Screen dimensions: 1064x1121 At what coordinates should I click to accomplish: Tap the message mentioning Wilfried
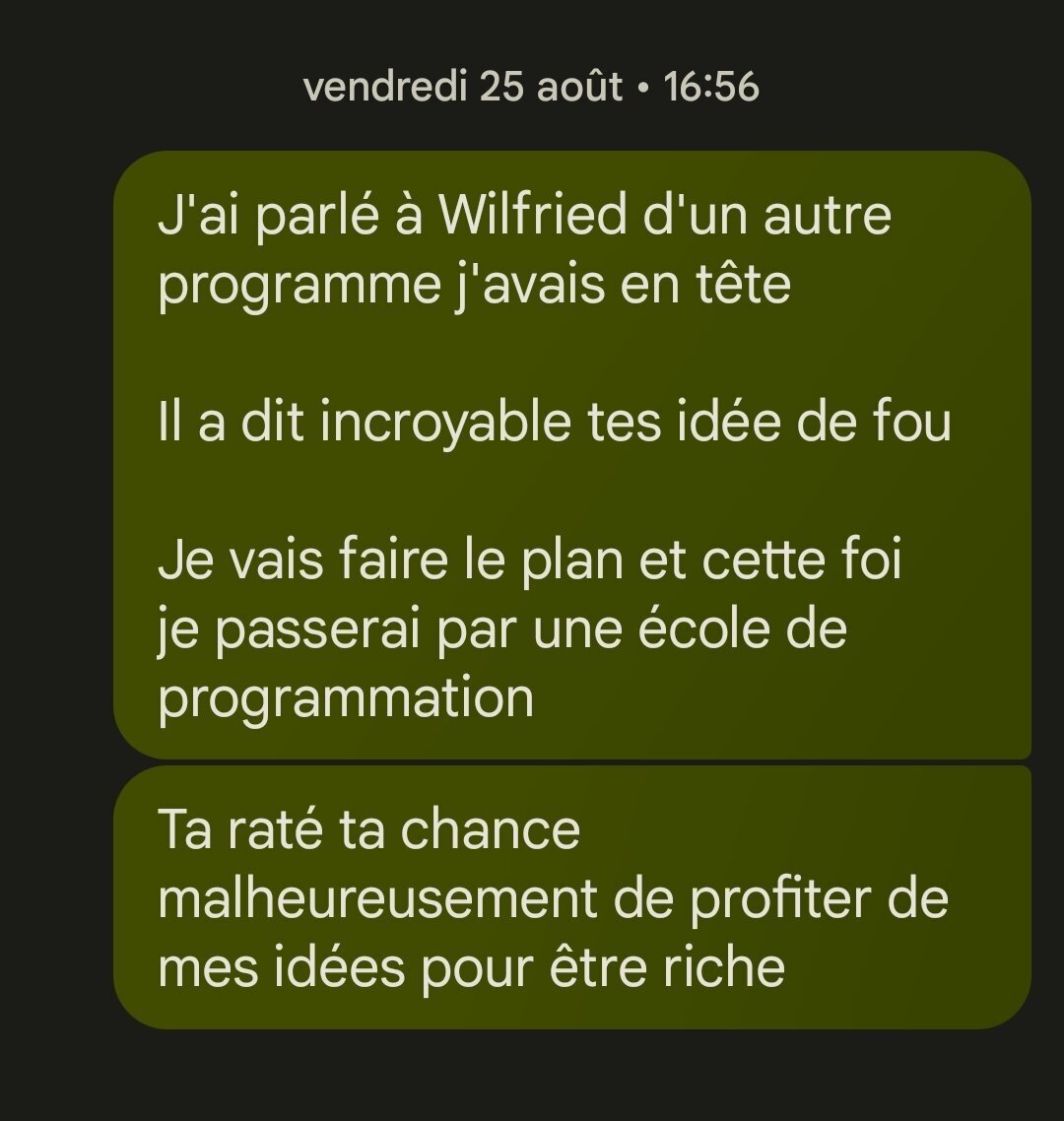coord(571,455)
